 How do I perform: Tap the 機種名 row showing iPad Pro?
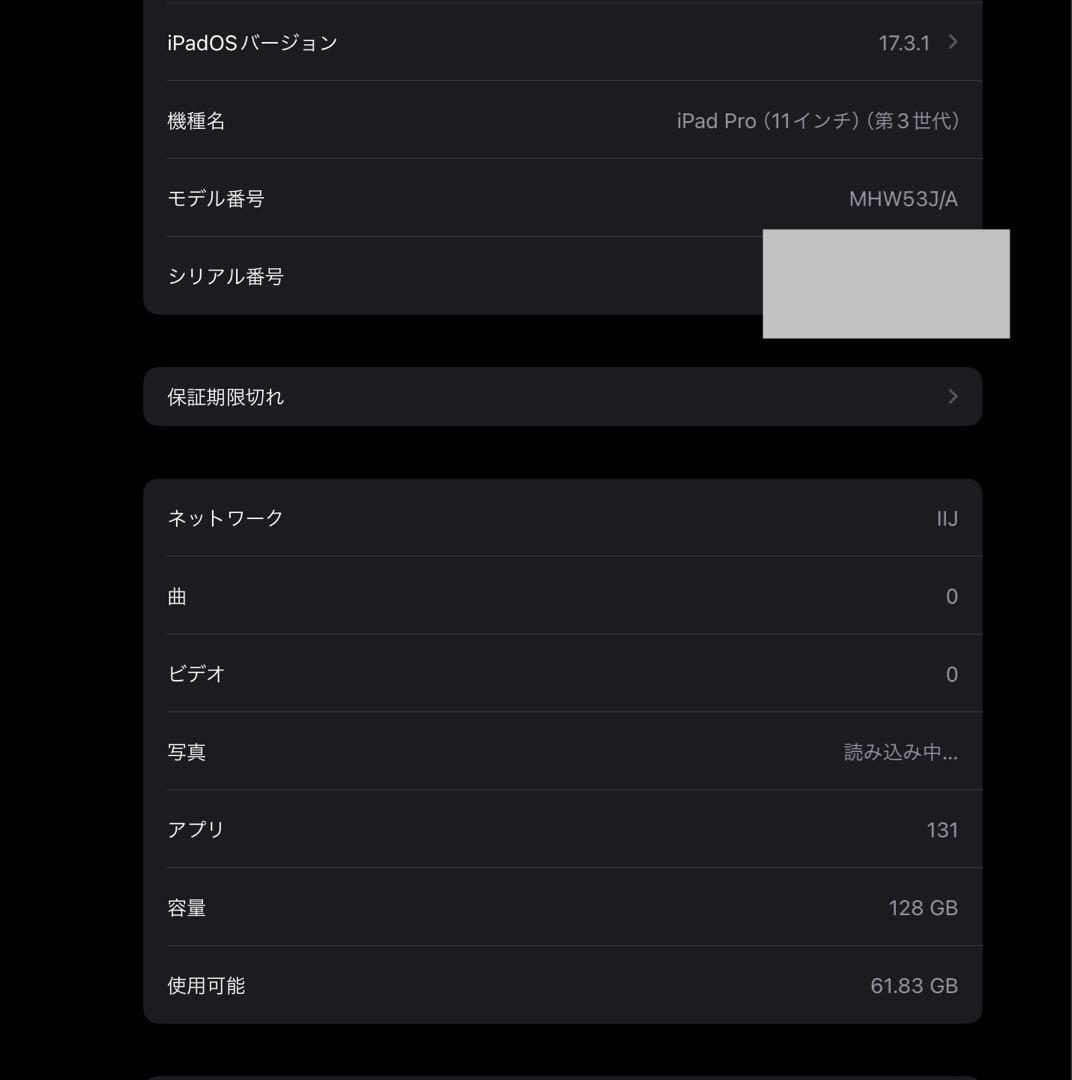tap(560, 120)
